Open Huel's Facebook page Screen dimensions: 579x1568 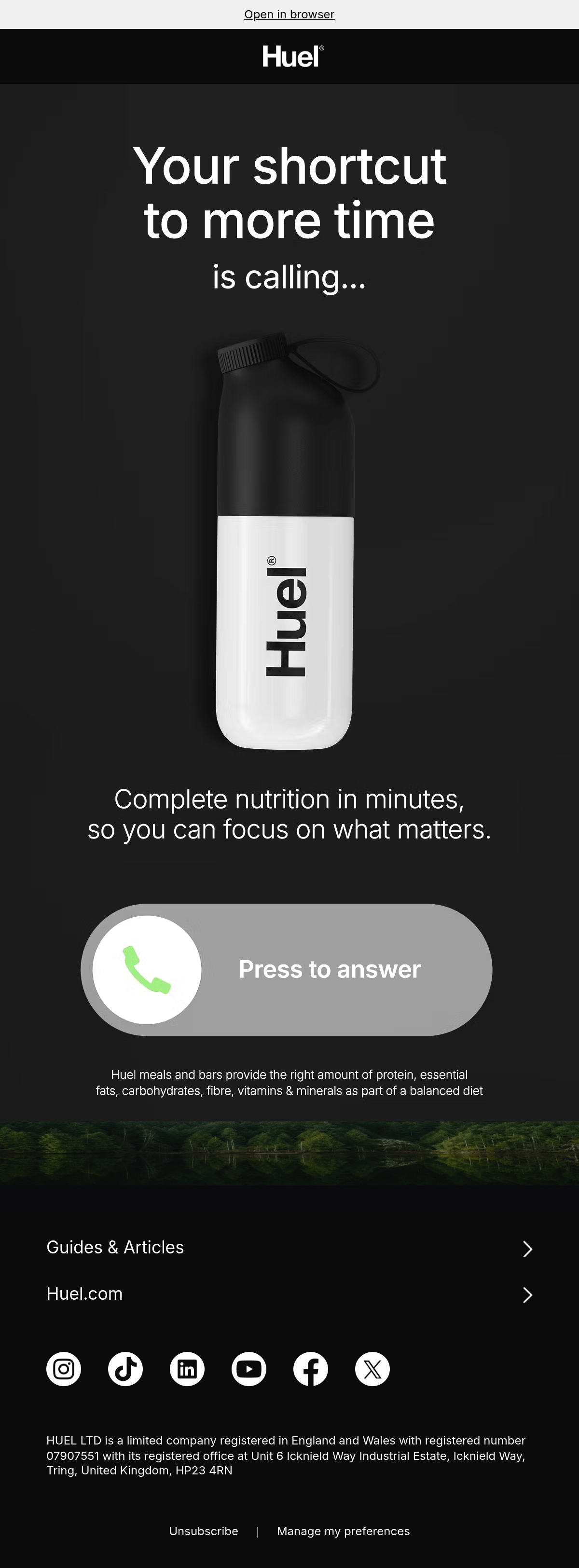311,1369
